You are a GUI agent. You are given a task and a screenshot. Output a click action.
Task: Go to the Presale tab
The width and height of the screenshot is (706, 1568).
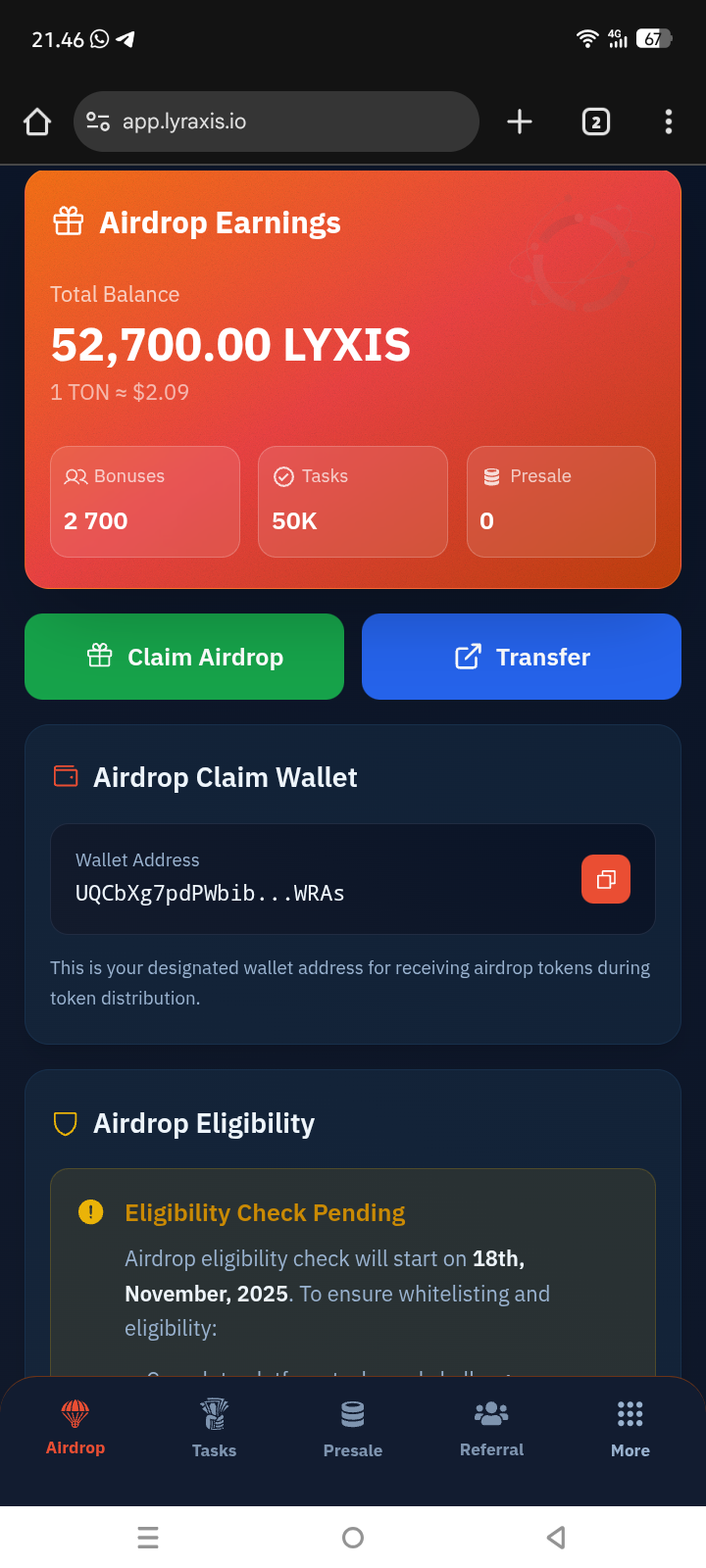point(353,1429)
